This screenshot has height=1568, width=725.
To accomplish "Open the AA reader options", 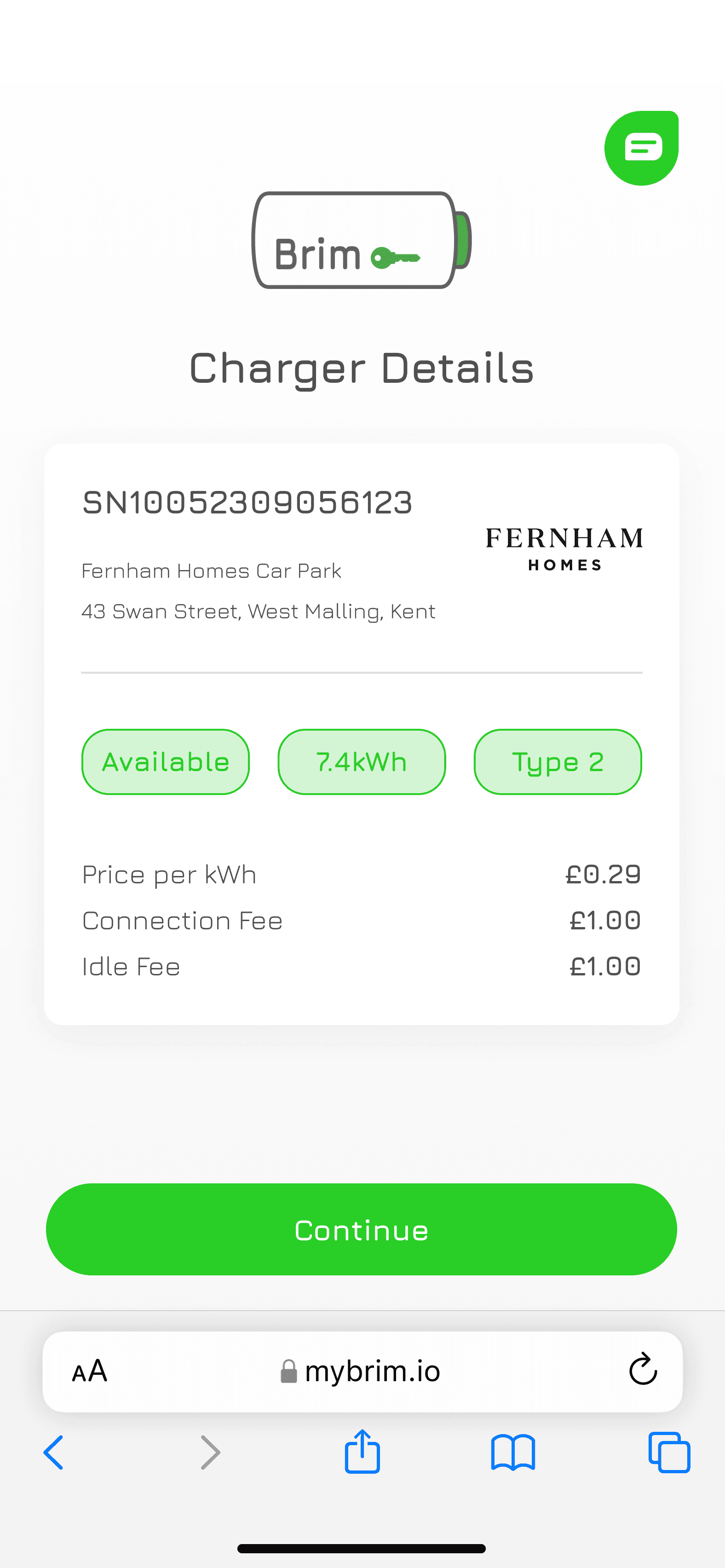I will point(90,1372).
